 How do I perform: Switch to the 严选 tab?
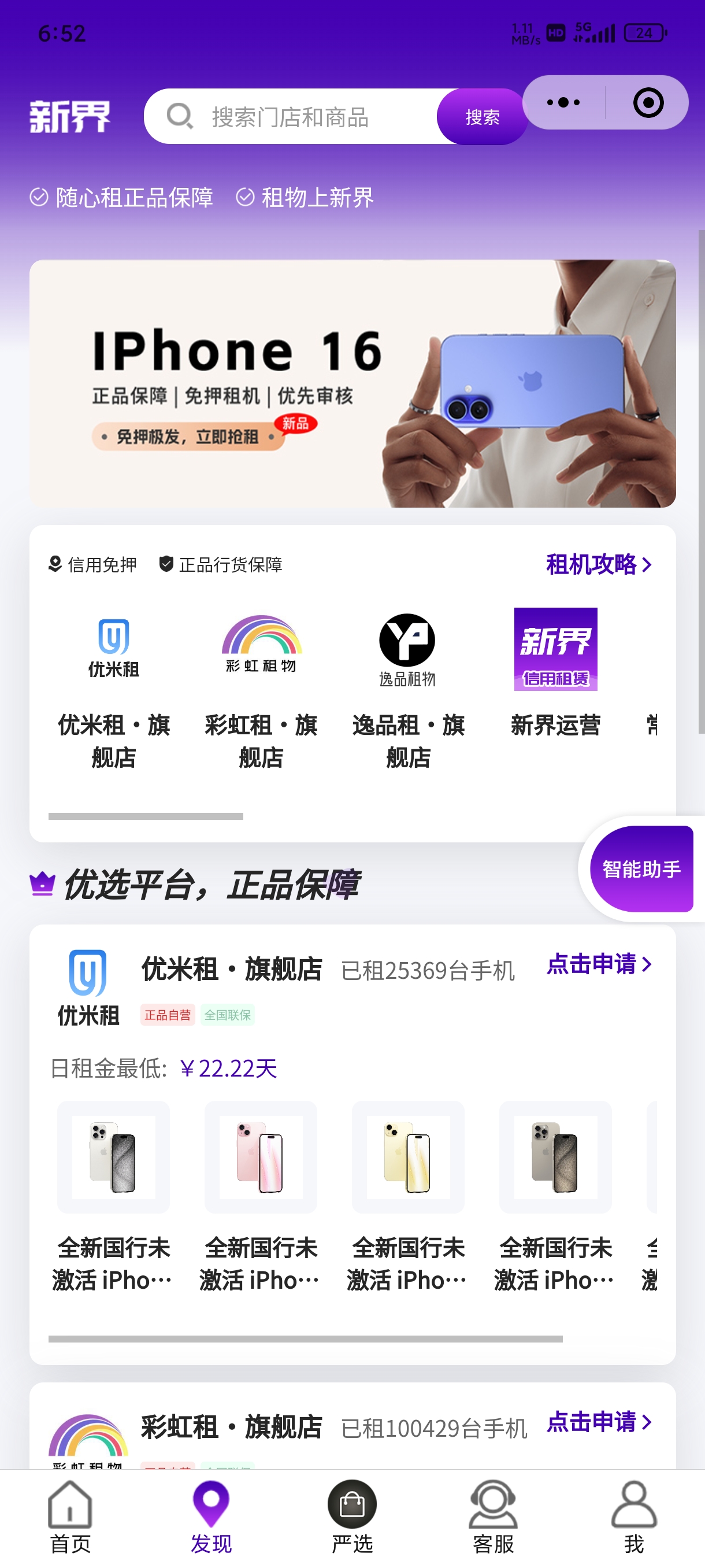tap(352, 1518)
